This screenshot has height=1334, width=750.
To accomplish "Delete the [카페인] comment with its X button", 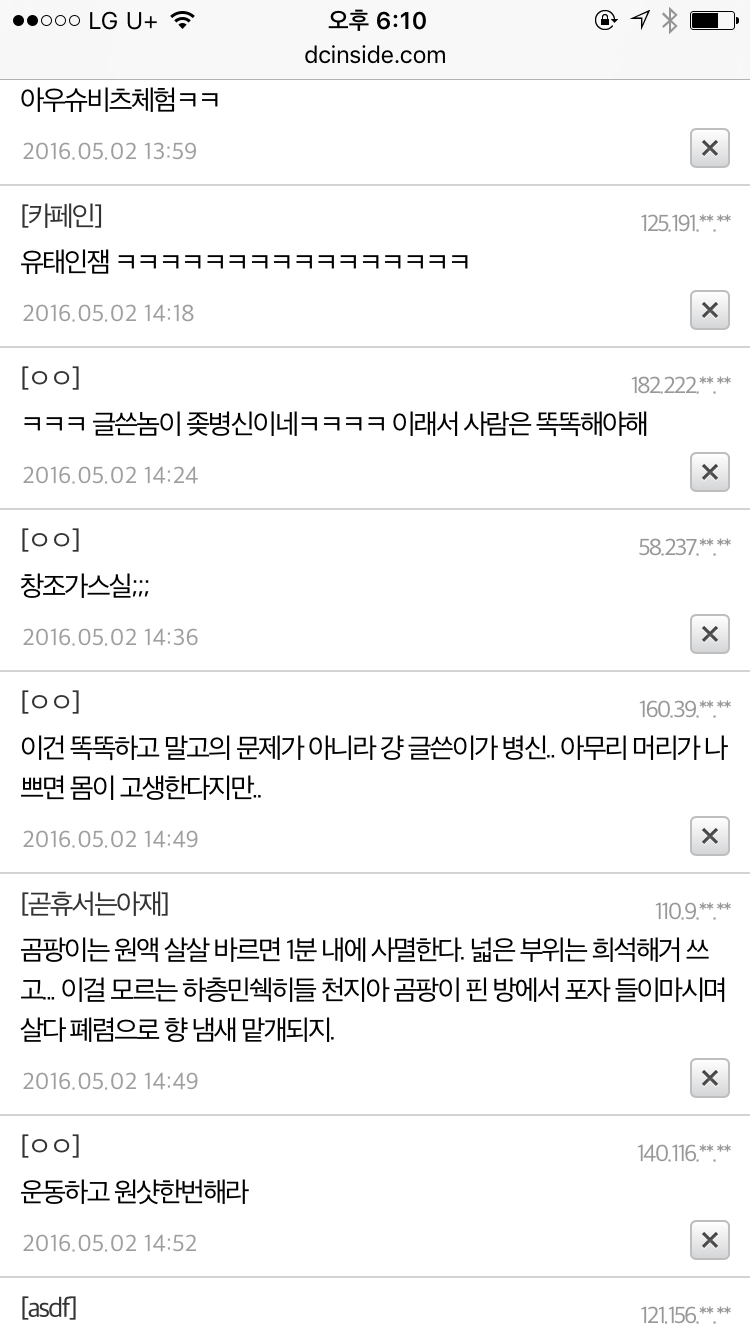I will (x=709, y=310).
